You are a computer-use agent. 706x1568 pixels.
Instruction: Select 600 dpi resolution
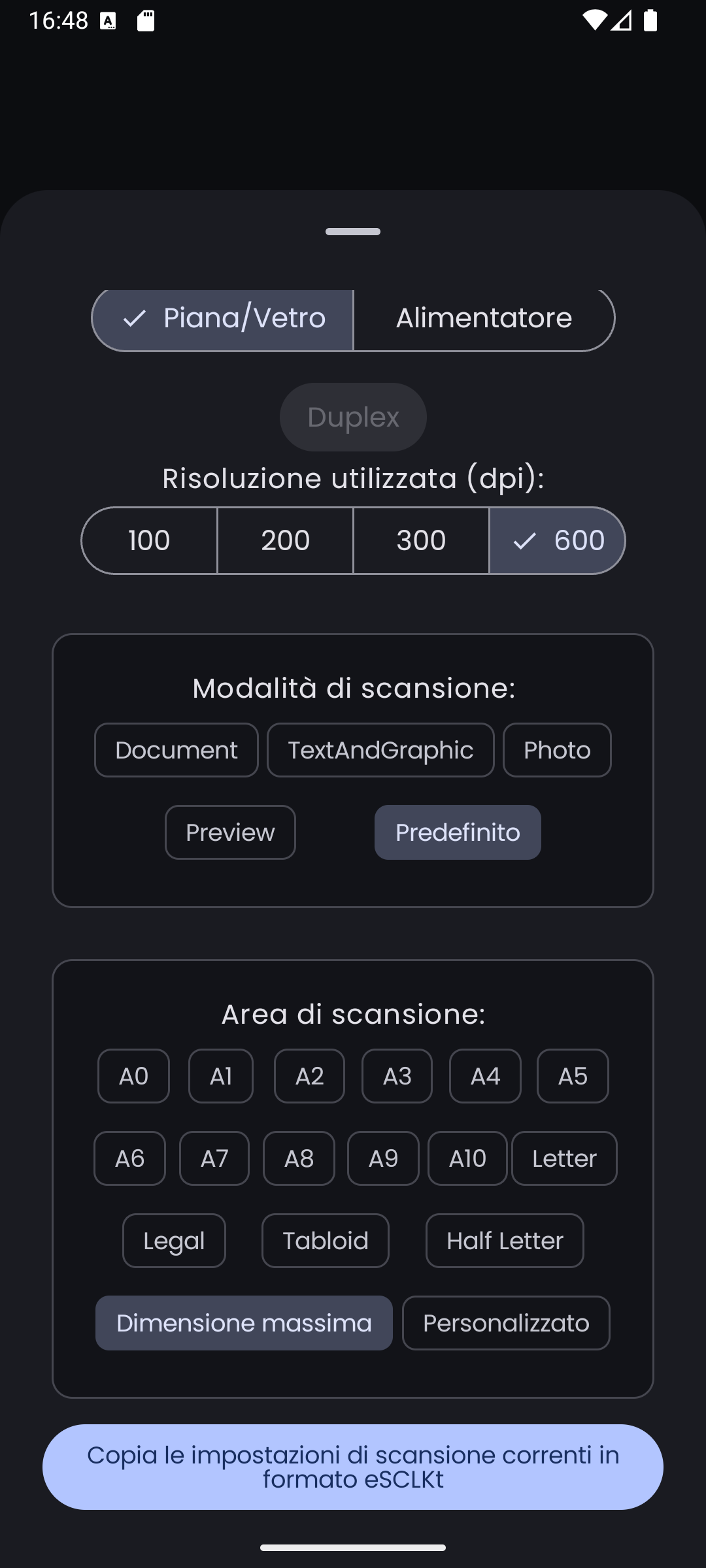[x=557, y=541]
